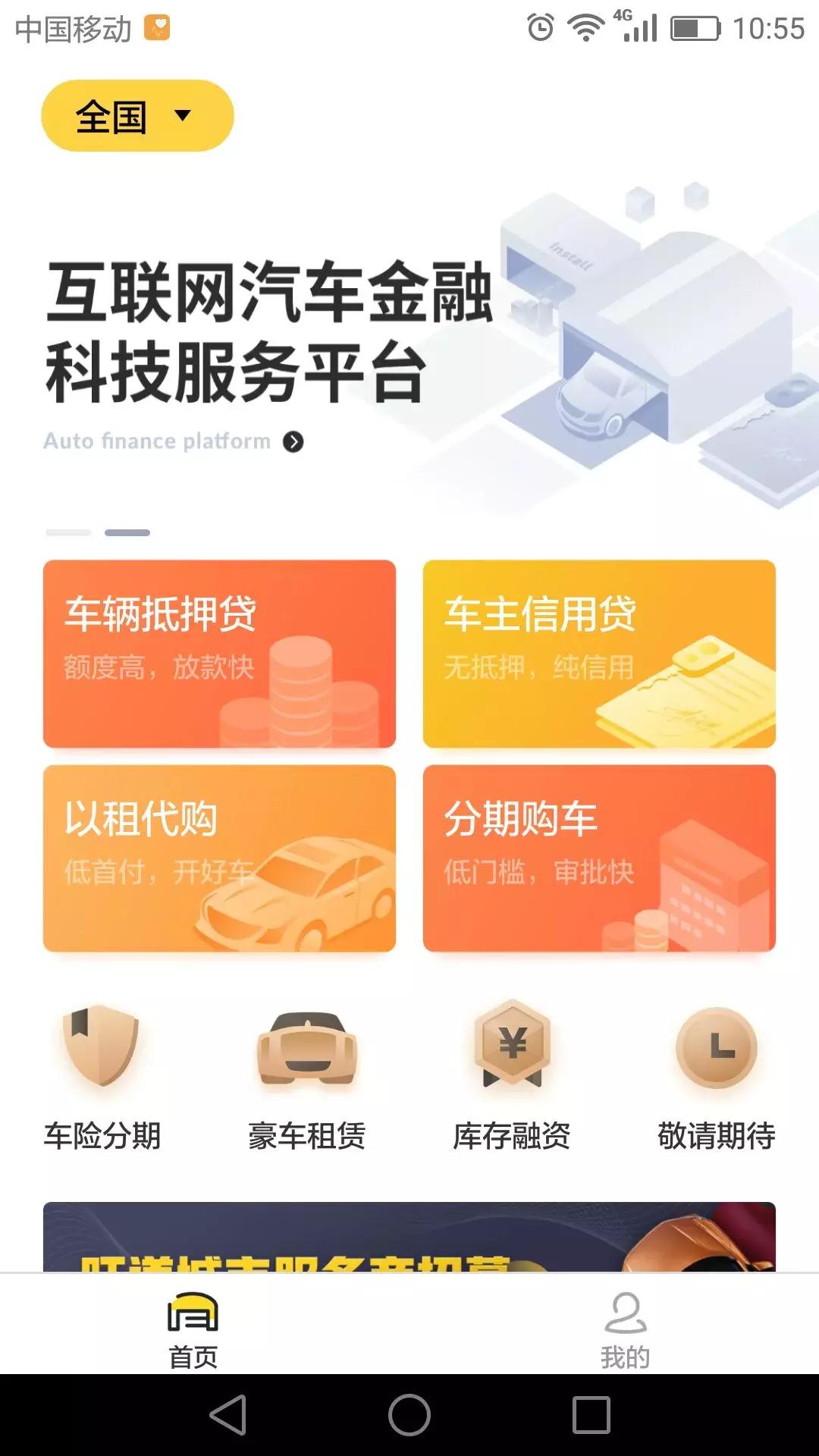Toggle to the second banner slide indicator
Viewport: 819px width, 1456px height.
(x=128, y=533)
